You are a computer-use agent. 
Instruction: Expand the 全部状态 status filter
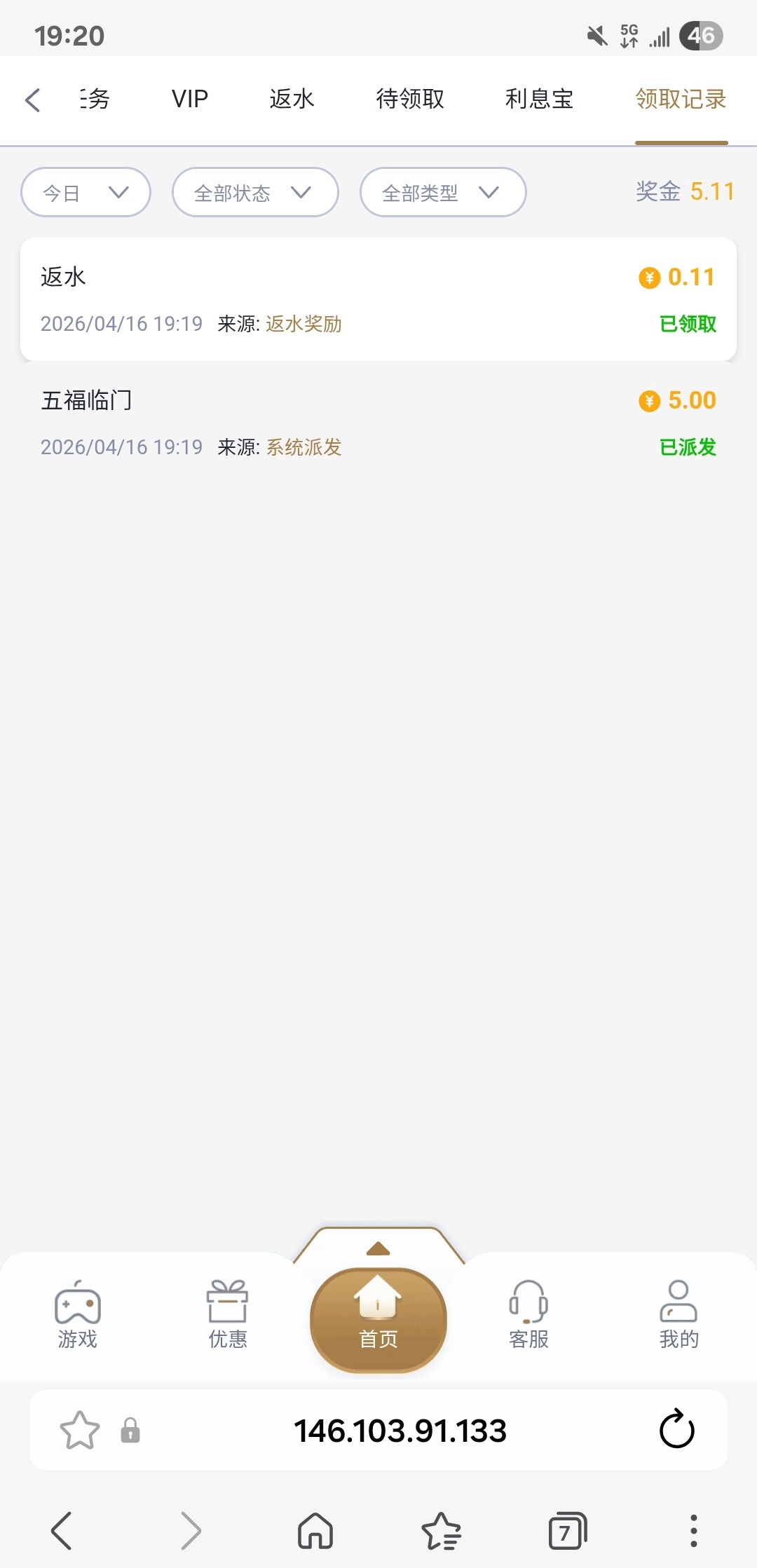point(255,192)
